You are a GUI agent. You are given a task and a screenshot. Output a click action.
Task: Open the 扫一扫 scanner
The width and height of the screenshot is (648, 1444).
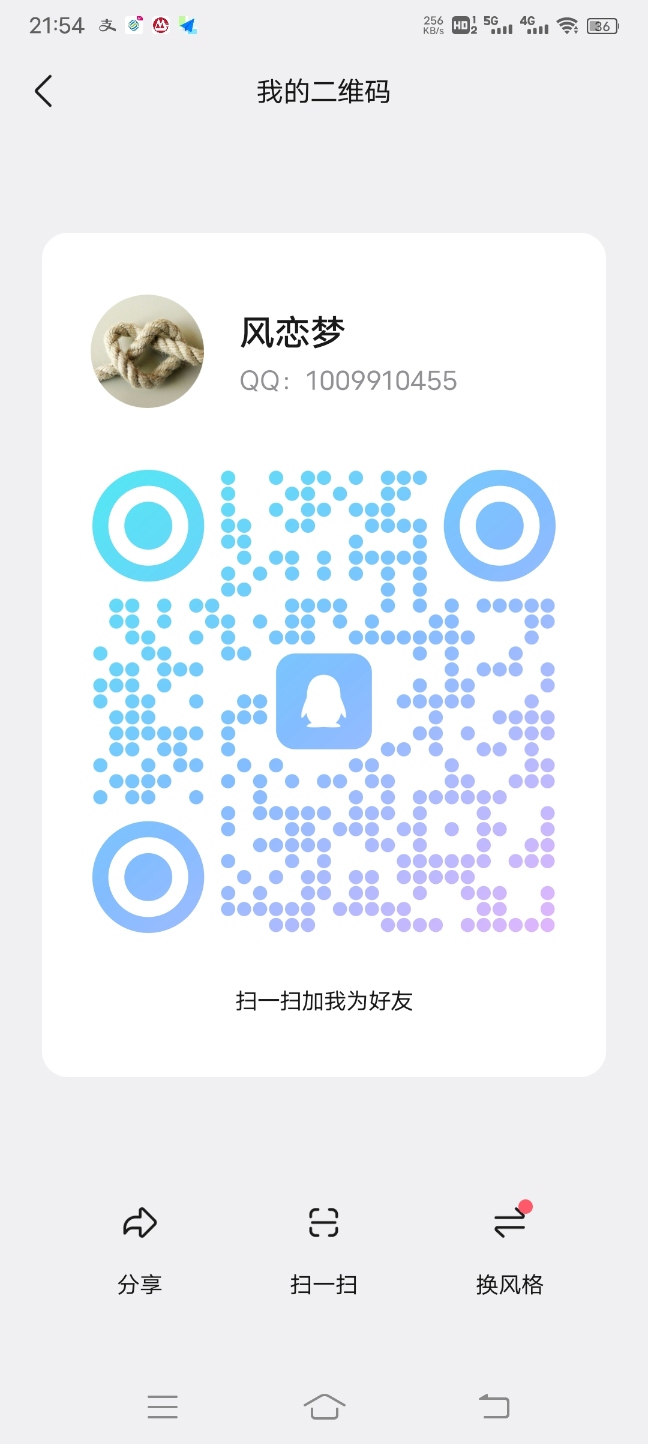point(323,1244)
